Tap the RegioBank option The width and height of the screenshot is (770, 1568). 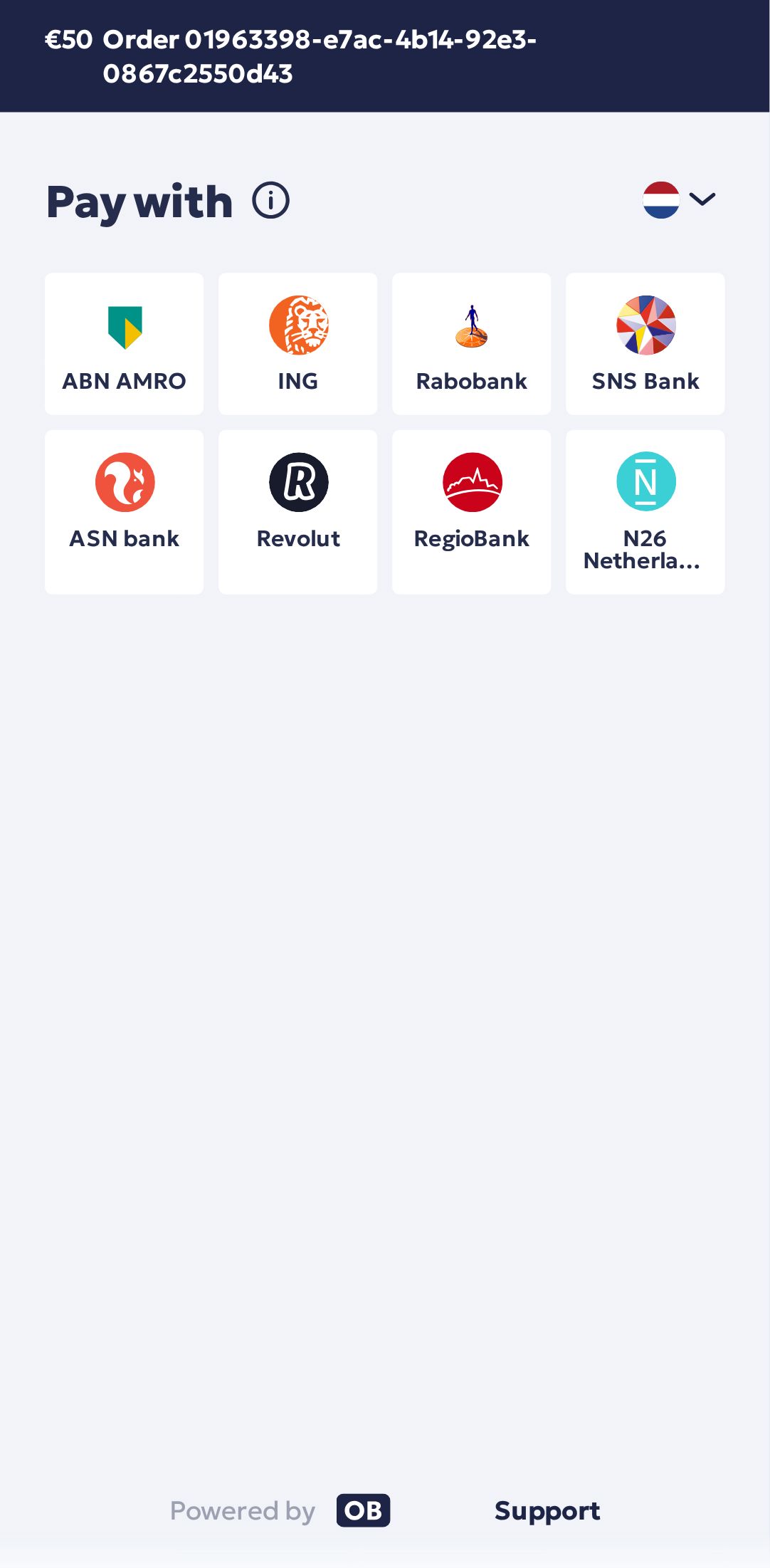471,511
